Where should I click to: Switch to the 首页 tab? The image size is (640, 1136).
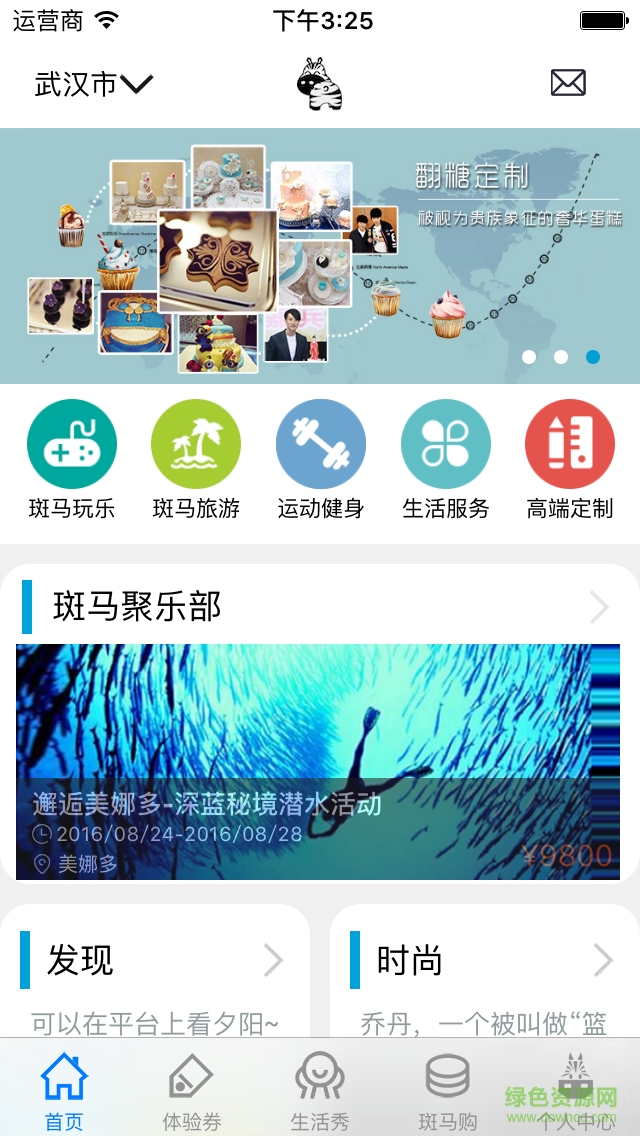64,1091
